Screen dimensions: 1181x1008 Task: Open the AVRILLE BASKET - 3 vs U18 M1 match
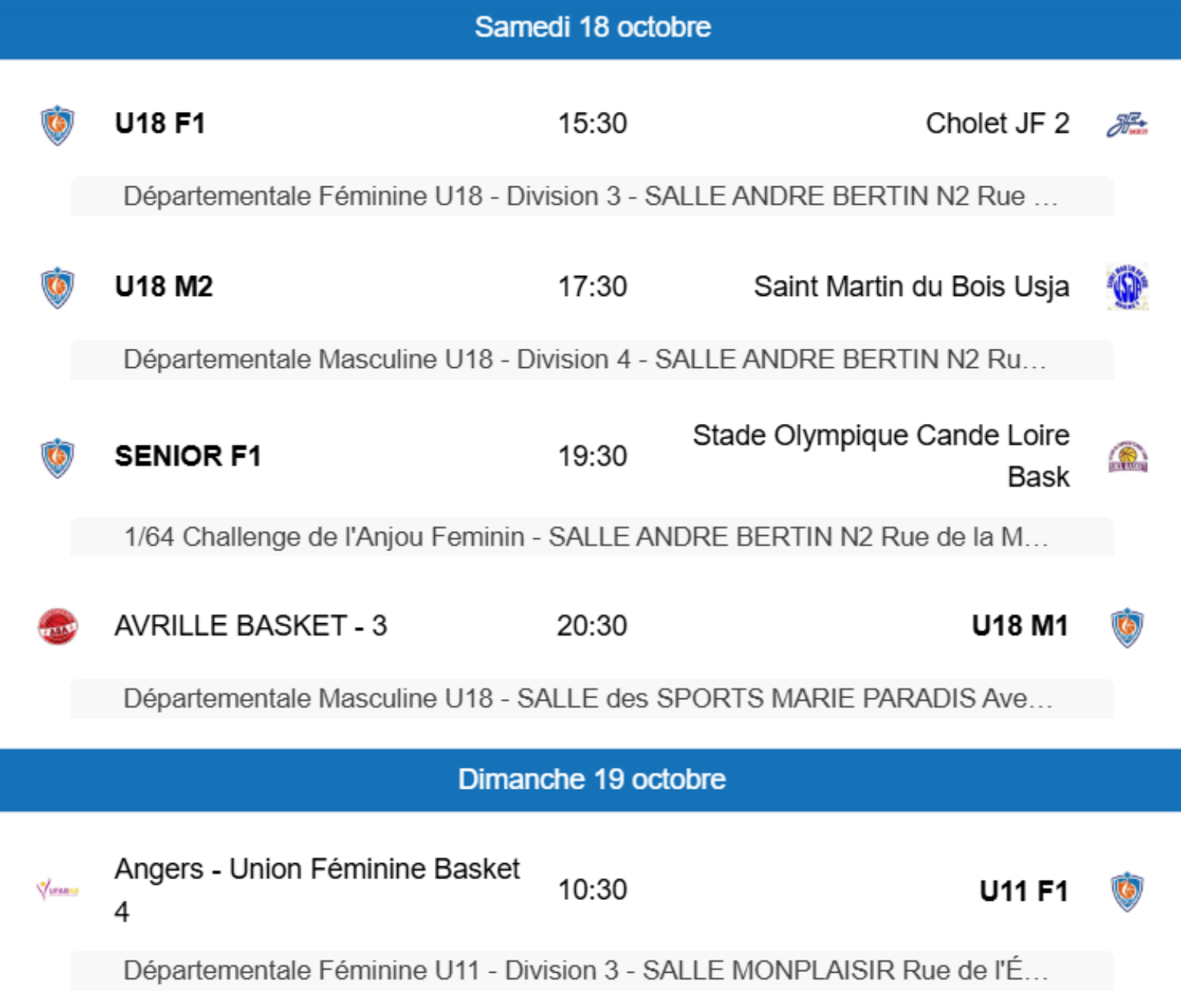591,626
